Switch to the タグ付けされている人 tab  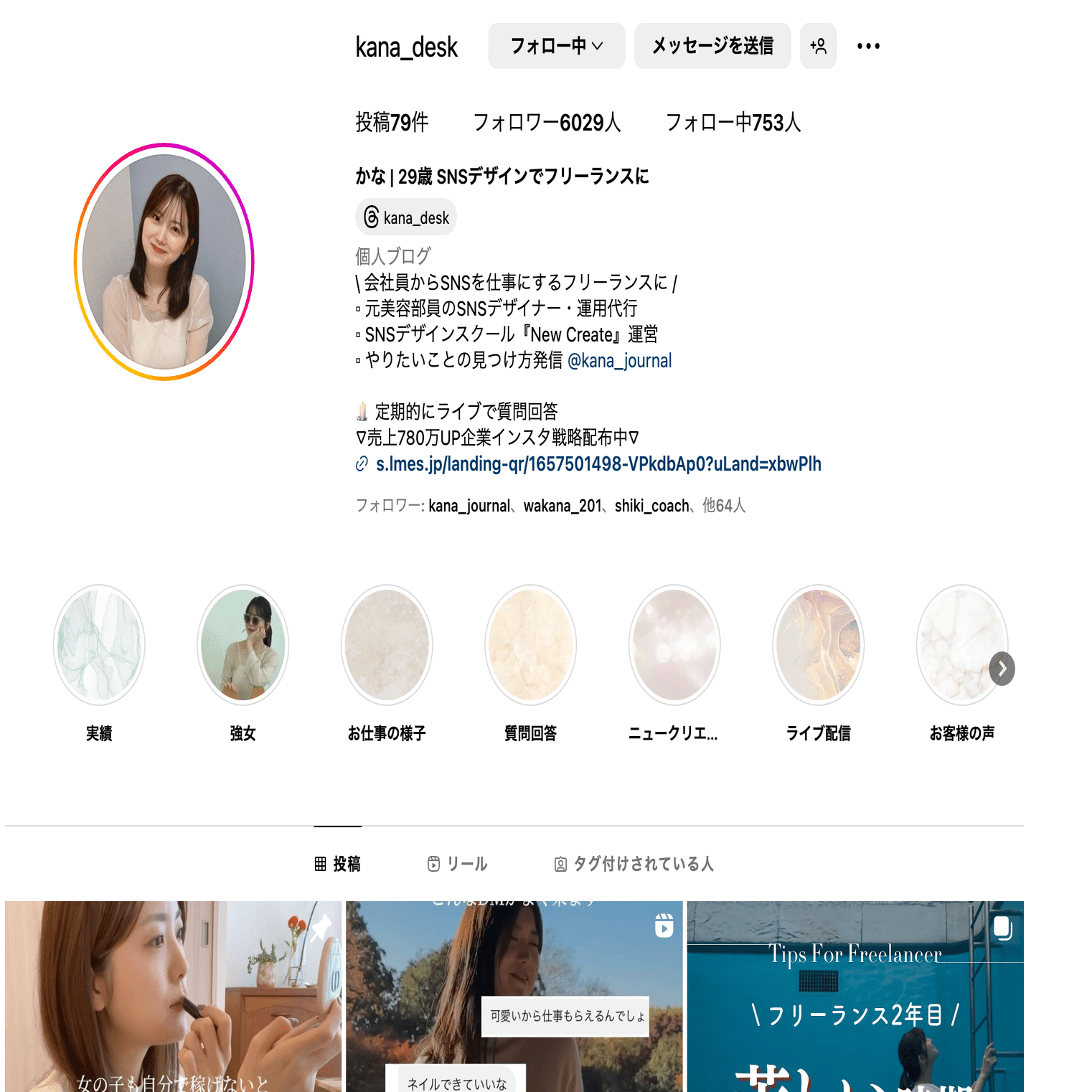click(x=634, y=864)
